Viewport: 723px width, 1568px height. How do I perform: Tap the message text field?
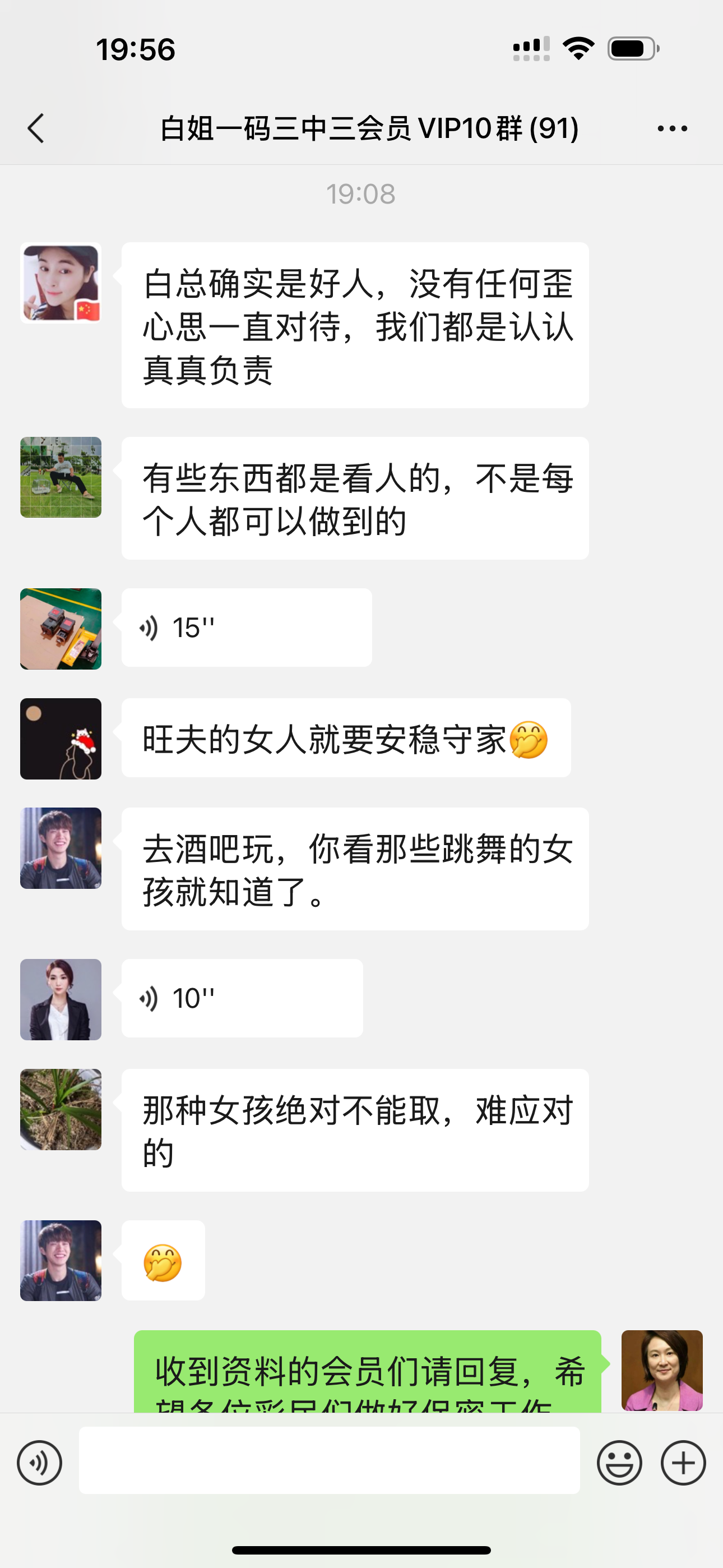(x=329, y=1460)
